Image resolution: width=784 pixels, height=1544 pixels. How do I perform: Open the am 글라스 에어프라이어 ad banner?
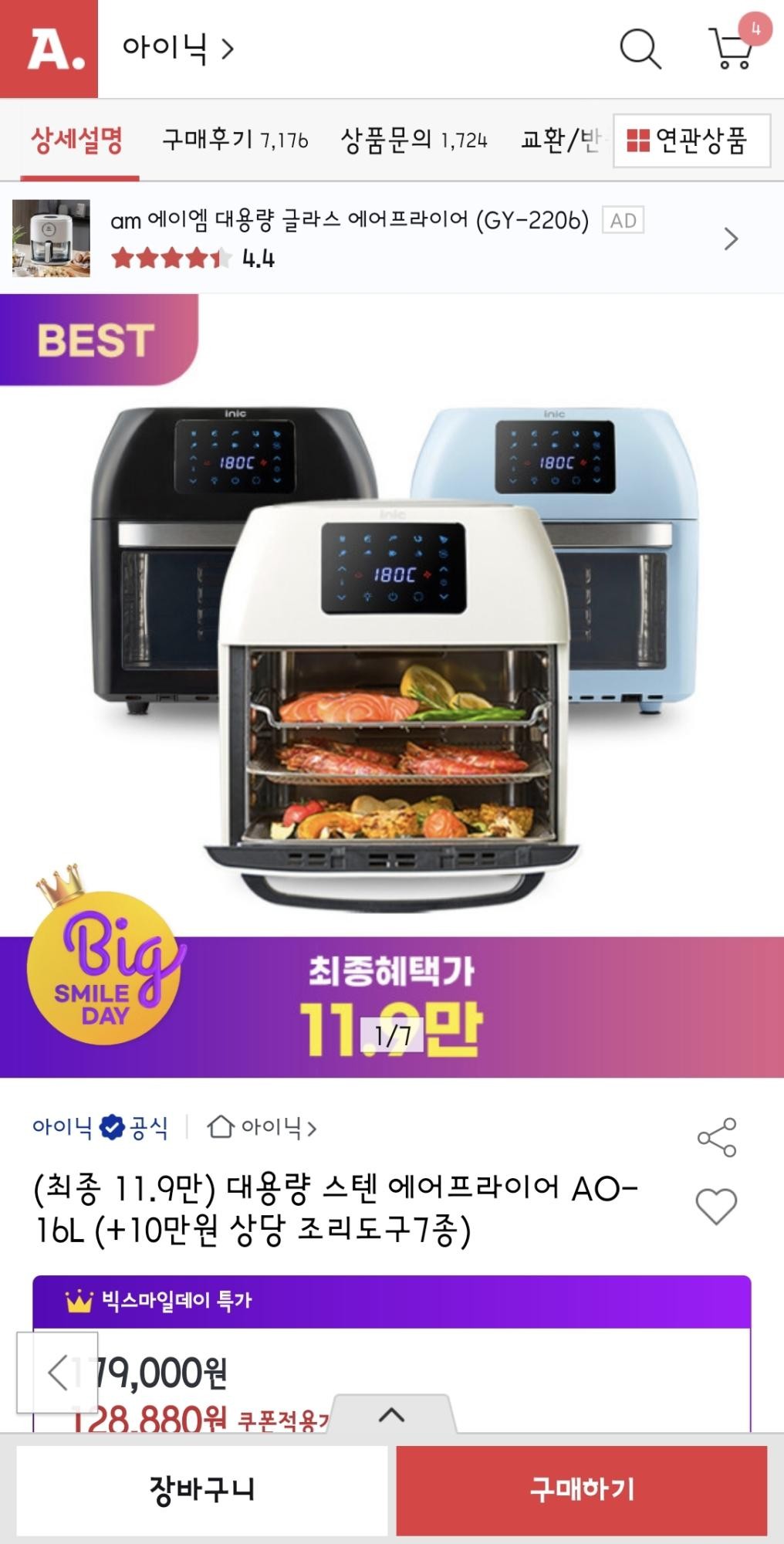click(370, 238)
